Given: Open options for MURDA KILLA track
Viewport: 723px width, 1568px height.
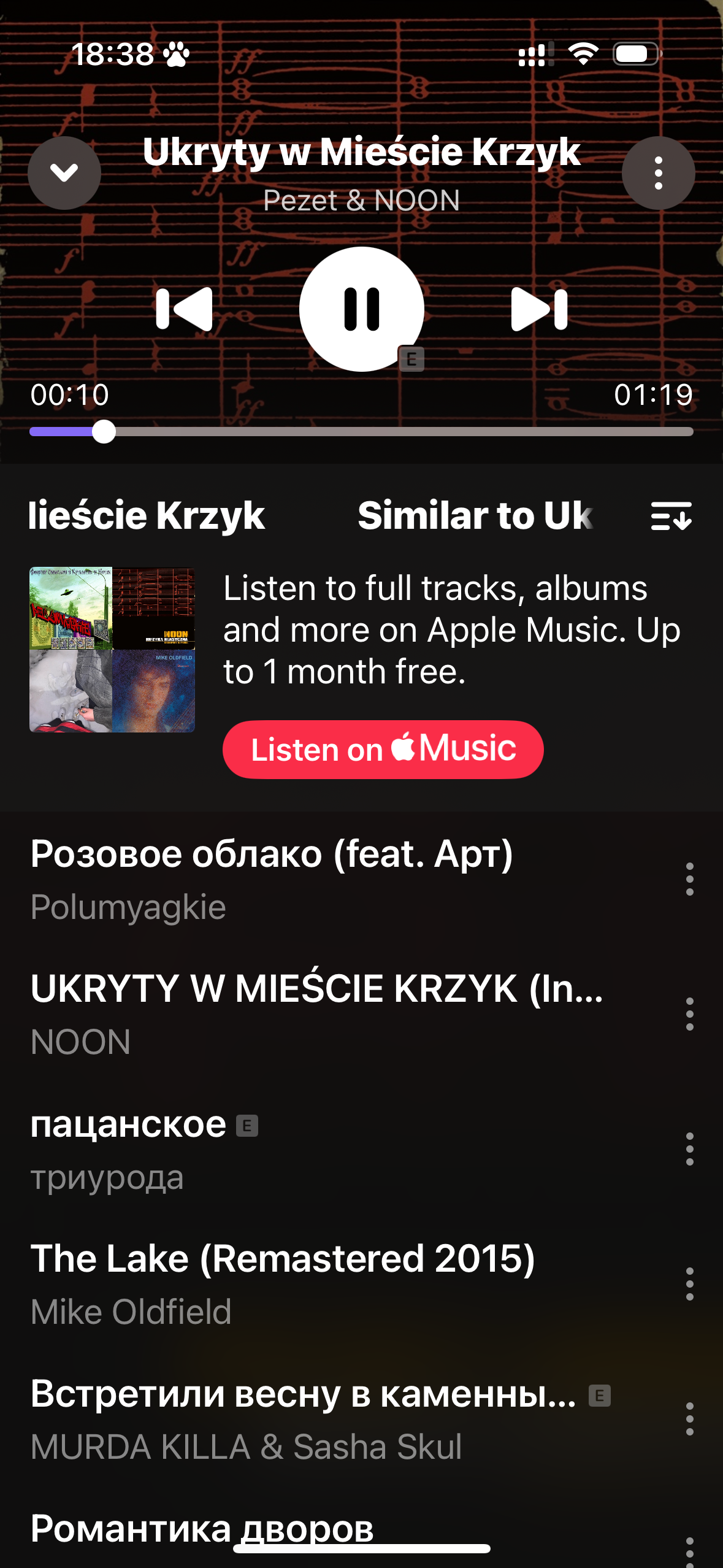Looking at the screenshot, I should coord(689,1419).
